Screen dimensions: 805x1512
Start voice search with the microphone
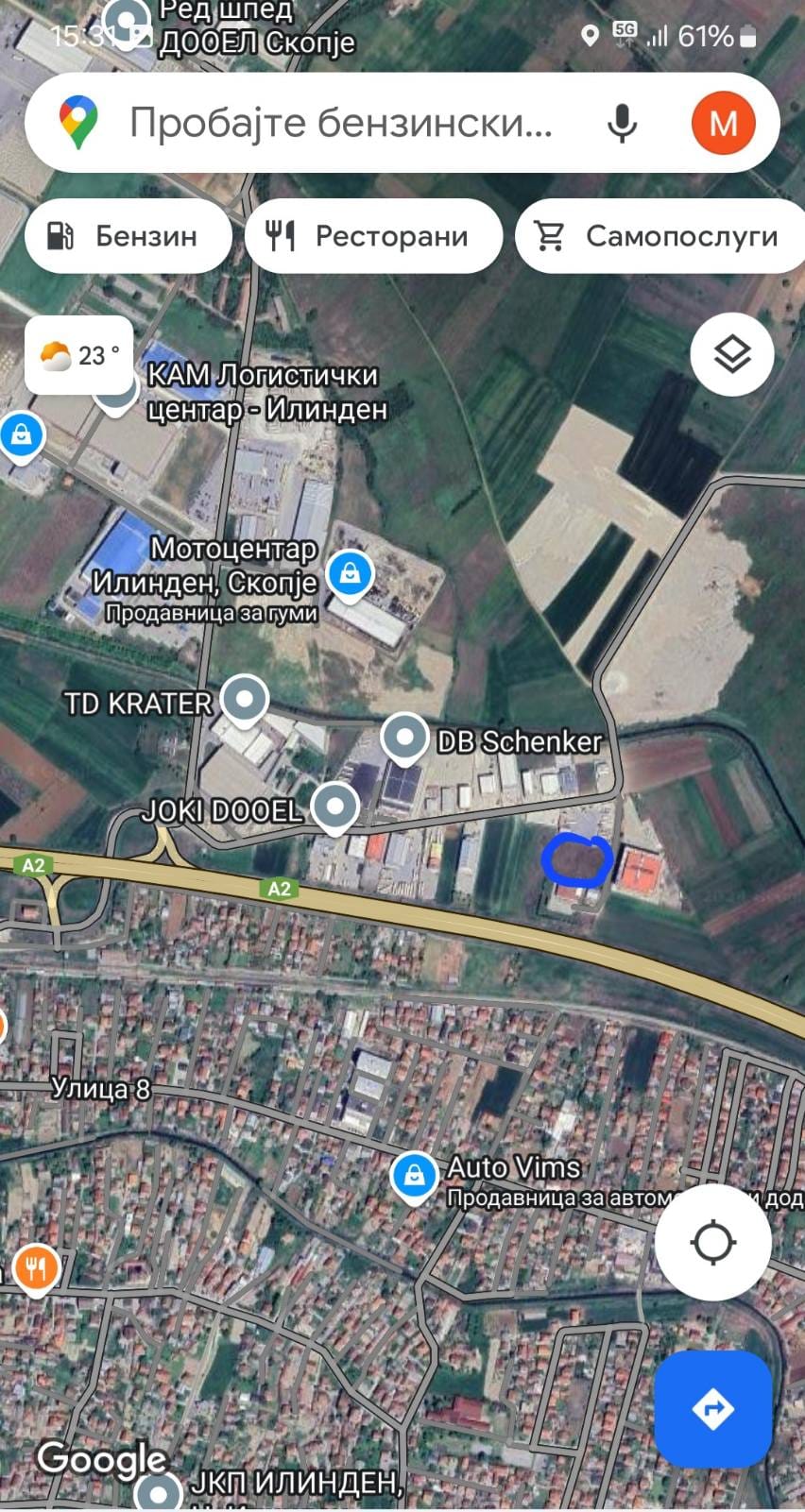click(622, 123)
